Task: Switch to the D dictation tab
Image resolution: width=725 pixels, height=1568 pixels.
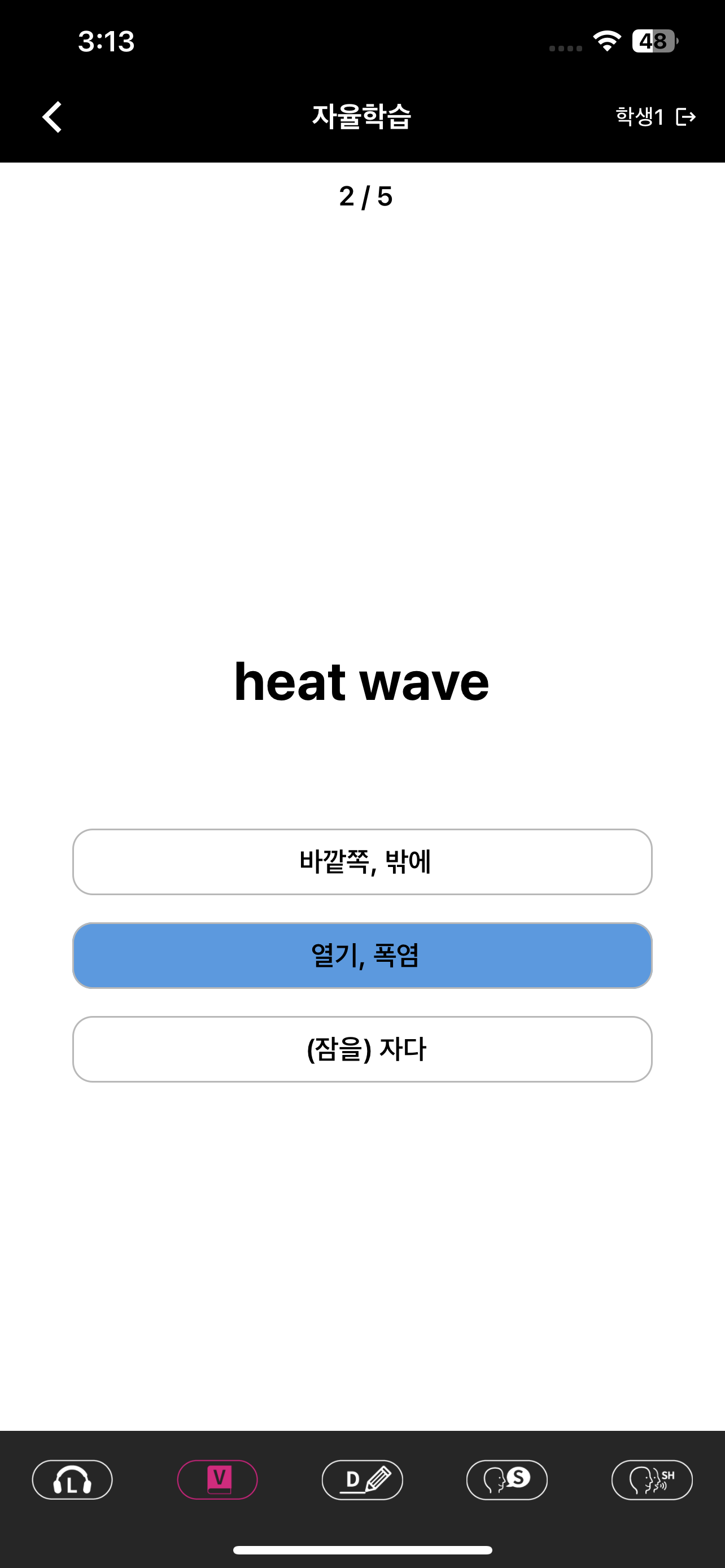Action: point(362,1479)
